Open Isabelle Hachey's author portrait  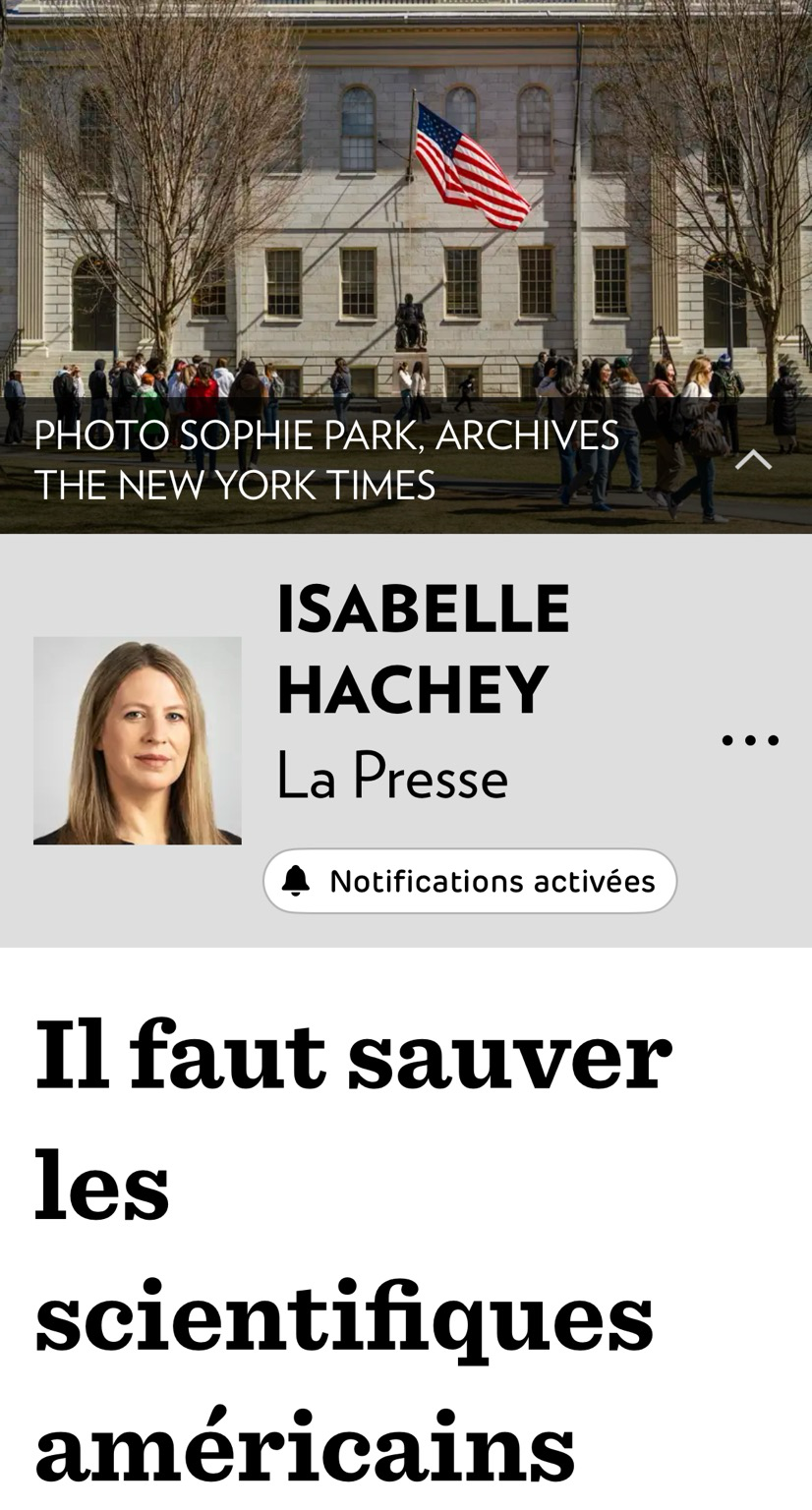[138, 740]
